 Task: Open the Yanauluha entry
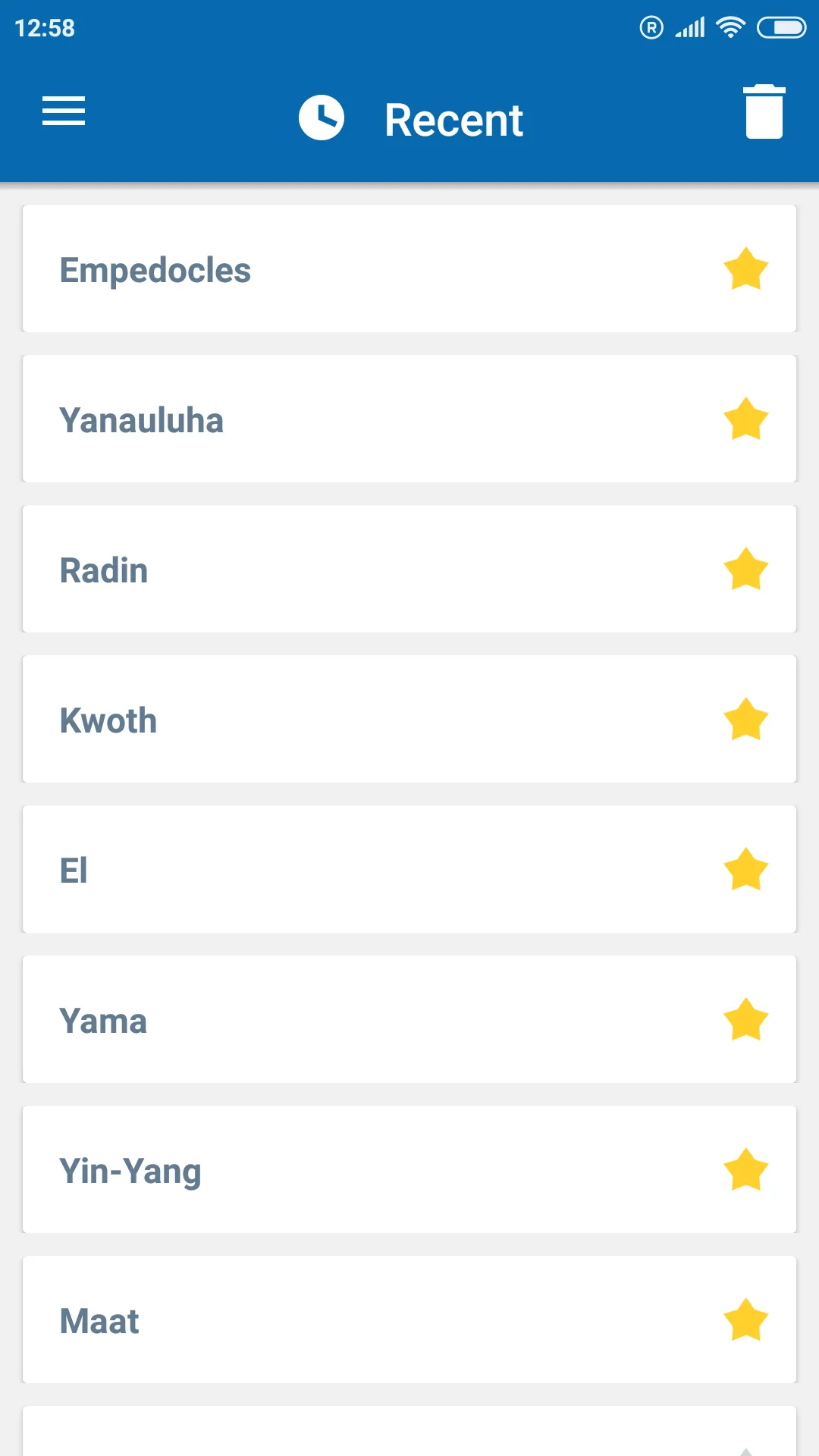click(409, 419)
